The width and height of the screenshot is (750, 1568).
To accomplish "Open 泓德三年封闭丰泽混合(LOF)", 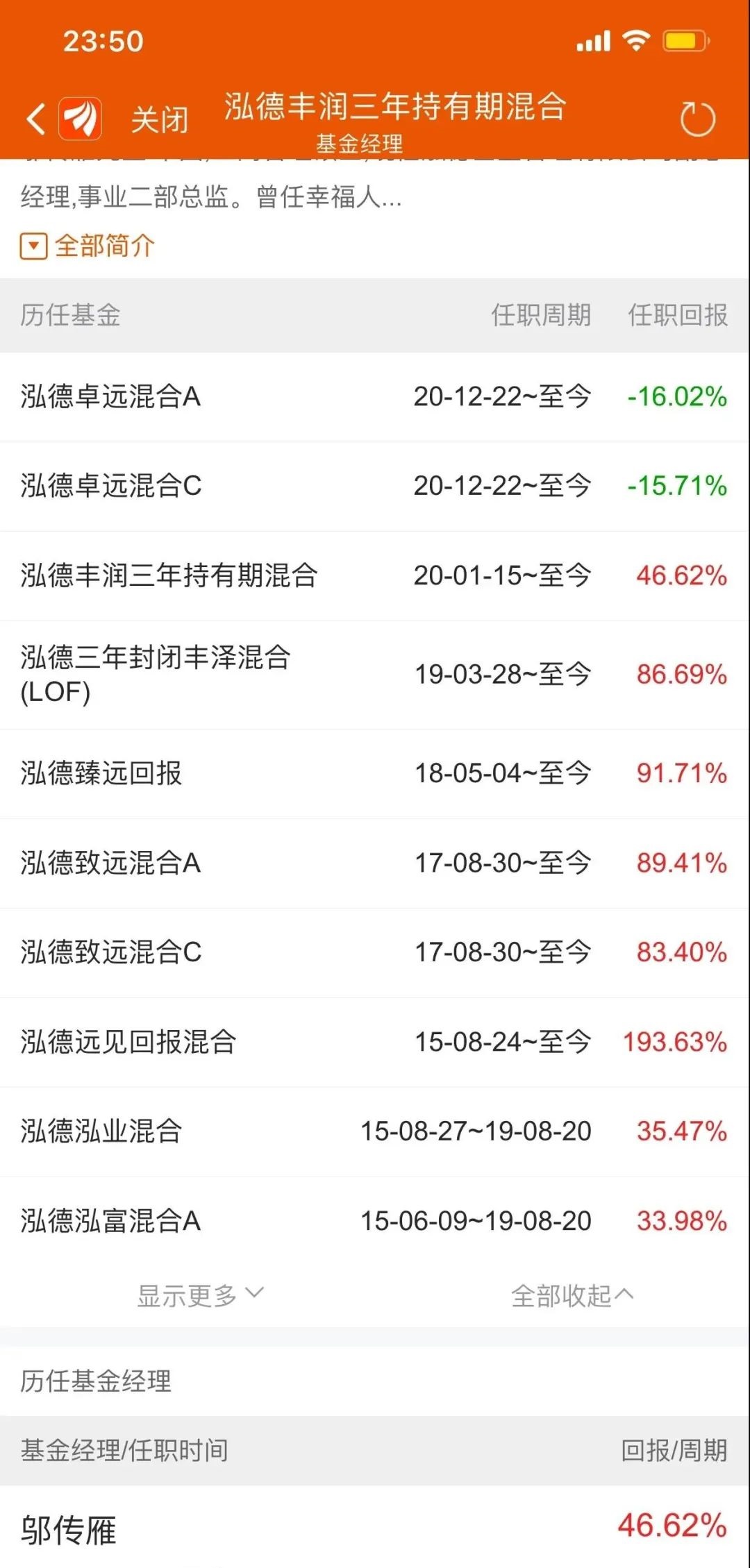I will click(x=375, y=675).
